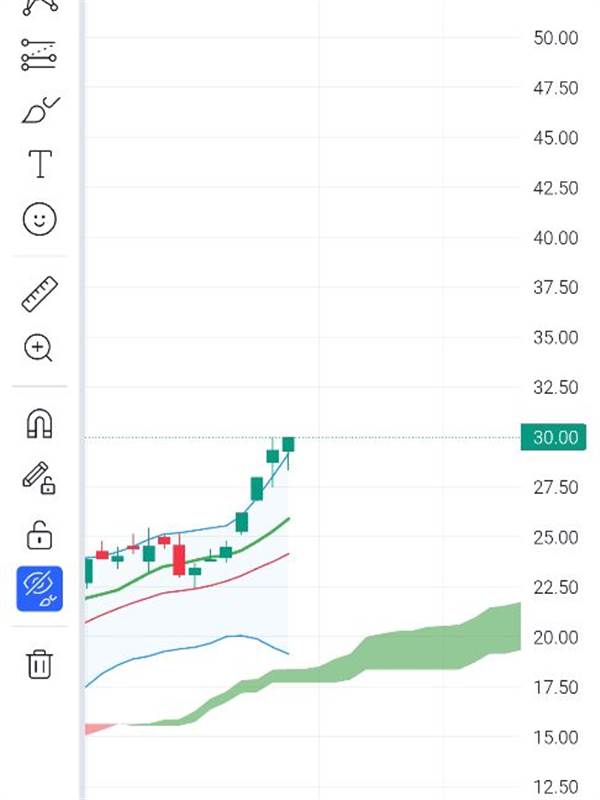Open the brush drawing tool
Image resolution: width=600 pixels, height=800 pixels.
(x=40, y=109)
